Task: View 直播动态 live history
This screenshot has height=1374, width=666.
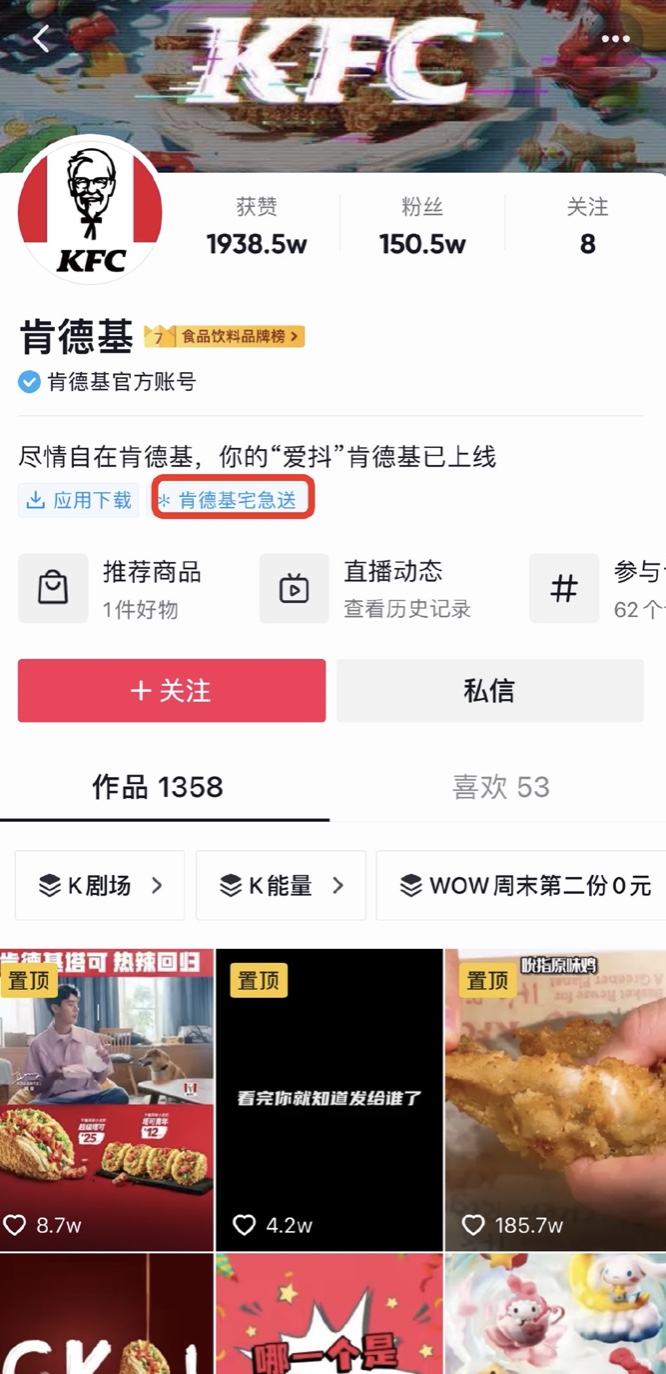Action: 365,589
